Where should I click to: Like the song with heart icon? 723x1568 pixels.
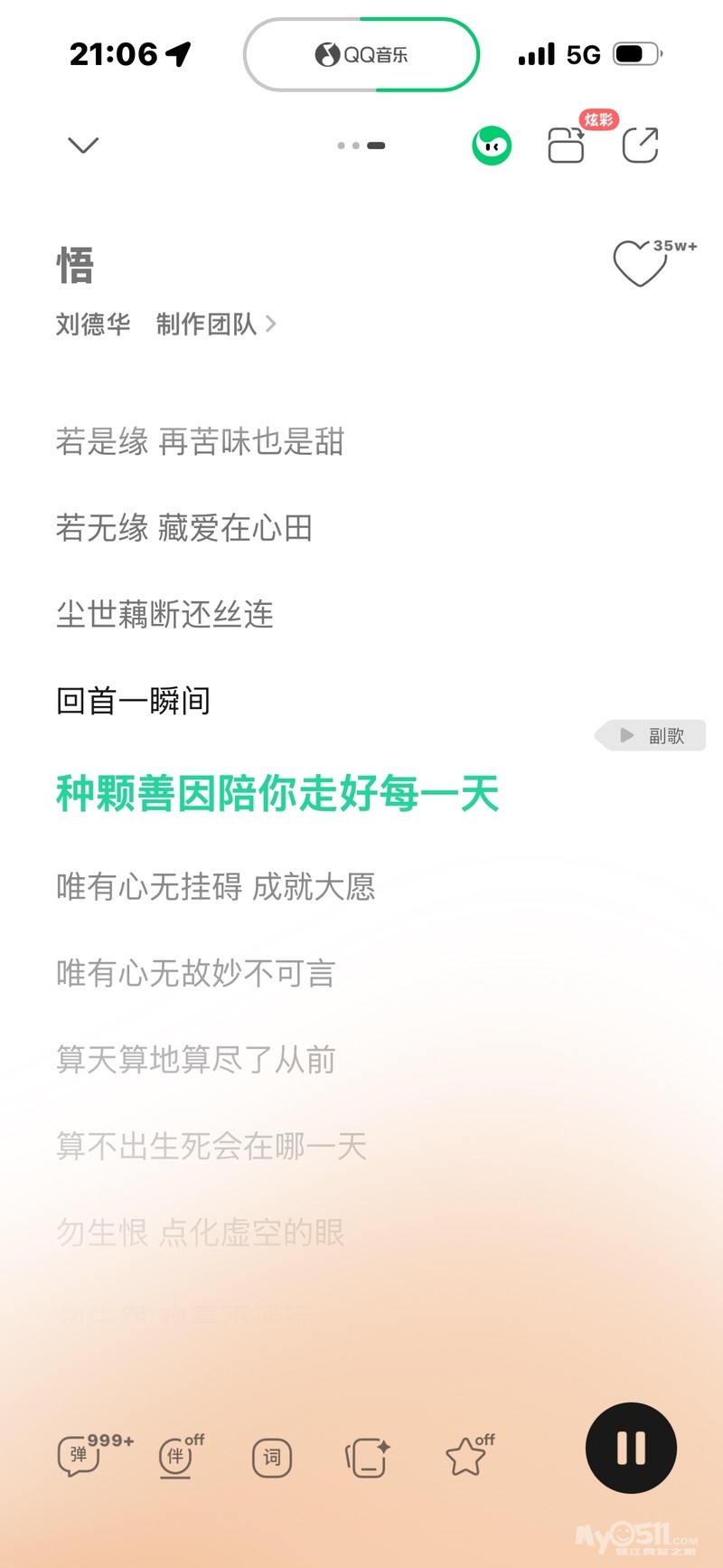(639, 263)
